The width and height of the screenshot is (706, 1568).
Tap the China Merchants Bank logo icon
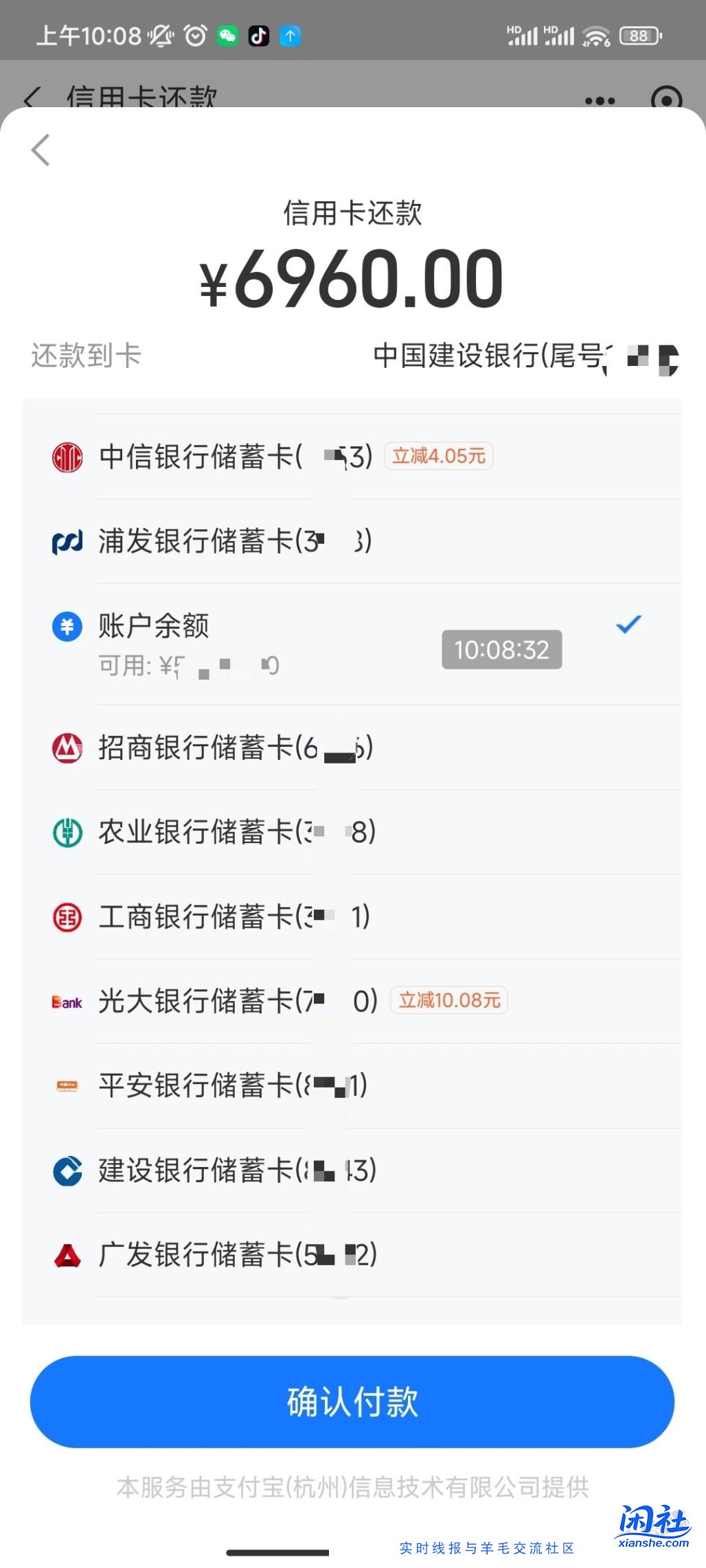67,748
